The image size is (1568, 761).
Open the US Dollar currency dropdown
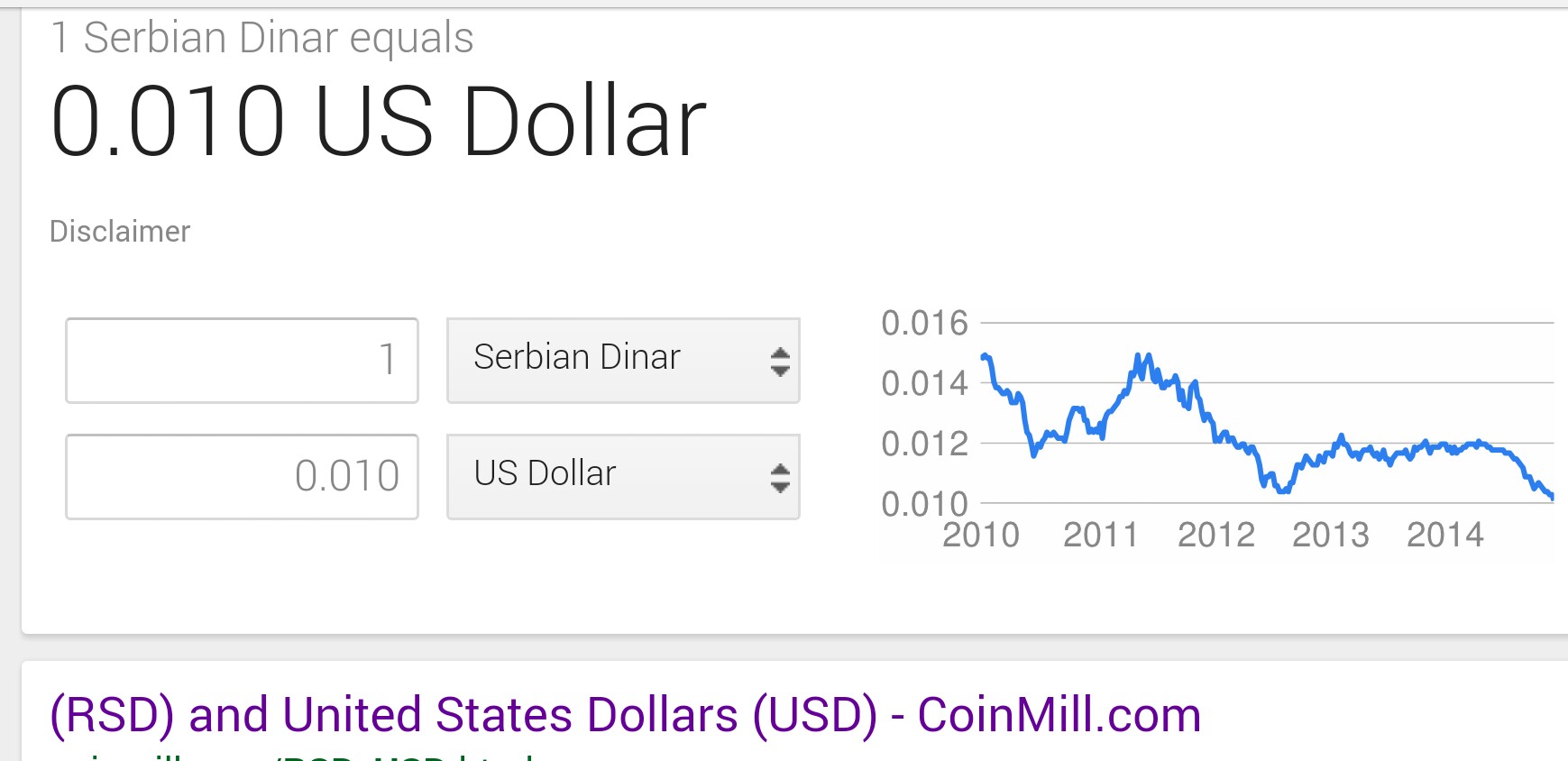[622, 476]
